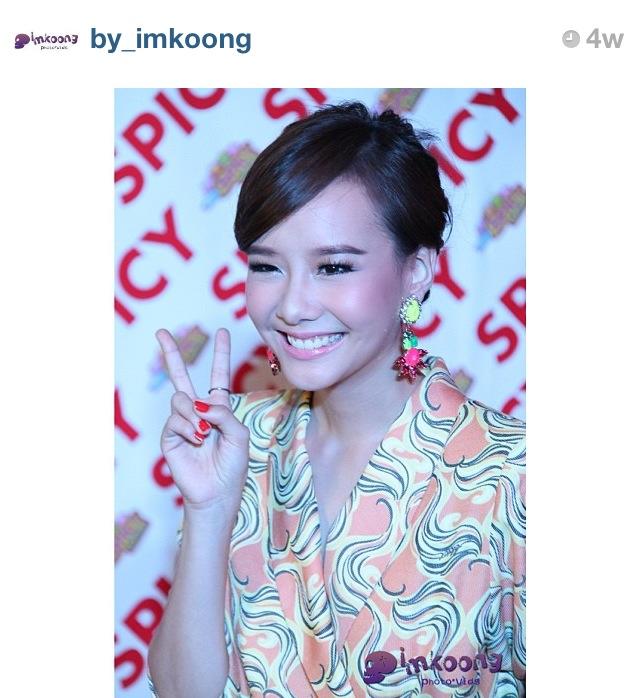Open the by_imkoong username link

point(170,40)
